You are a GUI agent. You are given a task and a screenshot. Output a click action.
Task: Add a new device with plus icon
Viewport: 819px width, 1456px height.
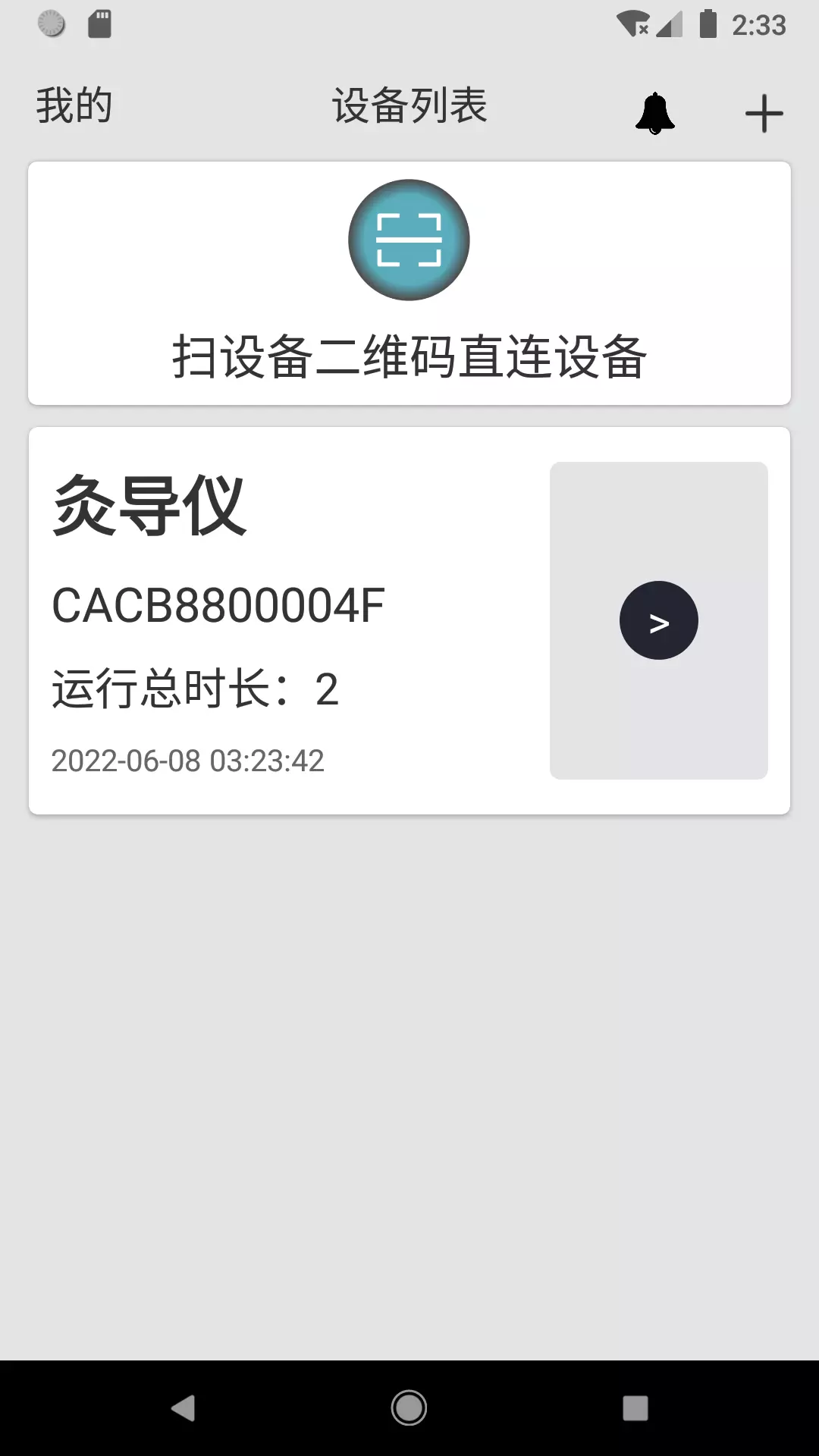coord(764,114)
